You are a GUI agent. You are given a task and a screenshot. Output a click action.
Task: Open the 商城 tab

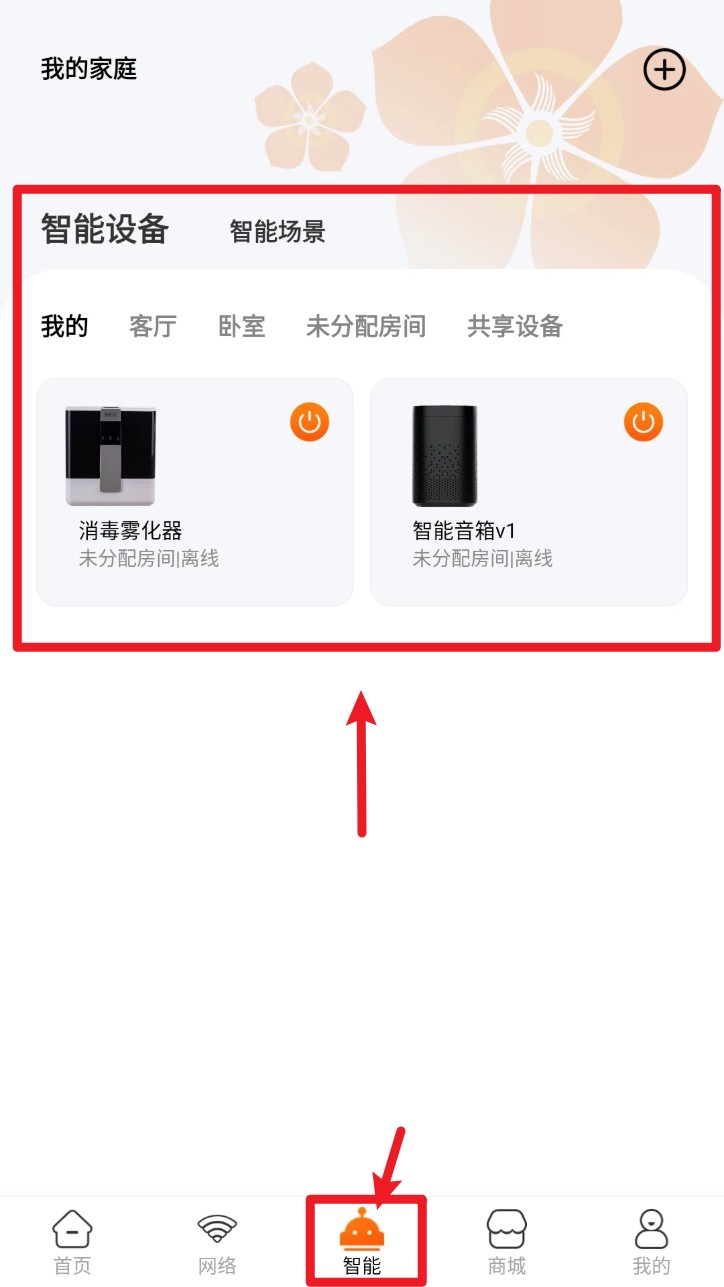point(507,1242)
